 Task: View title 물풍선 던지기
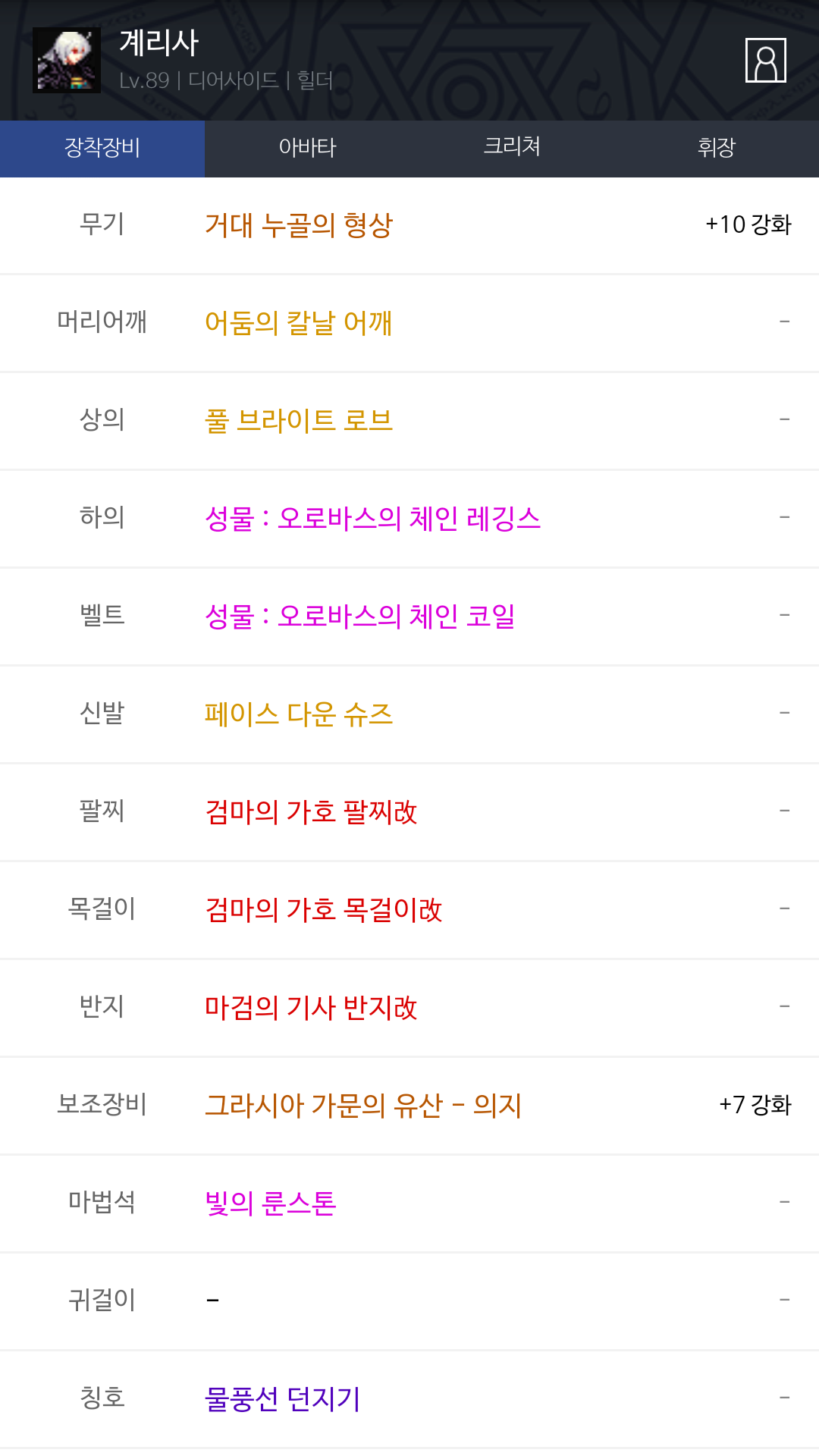(x=283, y=1399)
